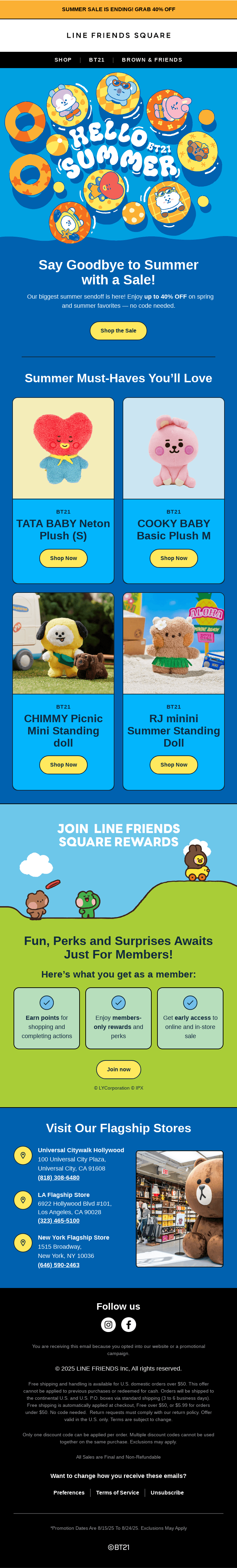Tap the Shop the Sale button
Viewport: 237px width, 1568px height.
(x=118, y=330)
